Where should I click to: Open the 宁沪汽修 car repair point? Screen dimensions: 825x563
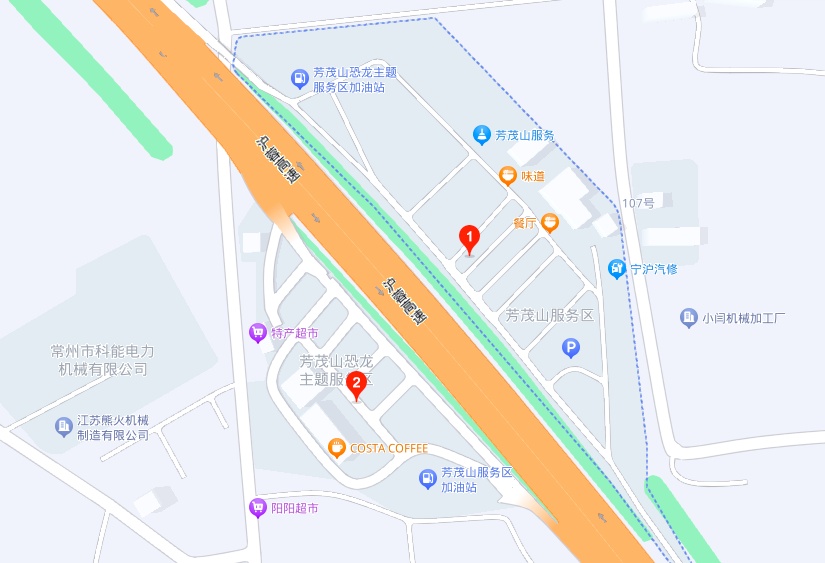click(x=616, y=269)
